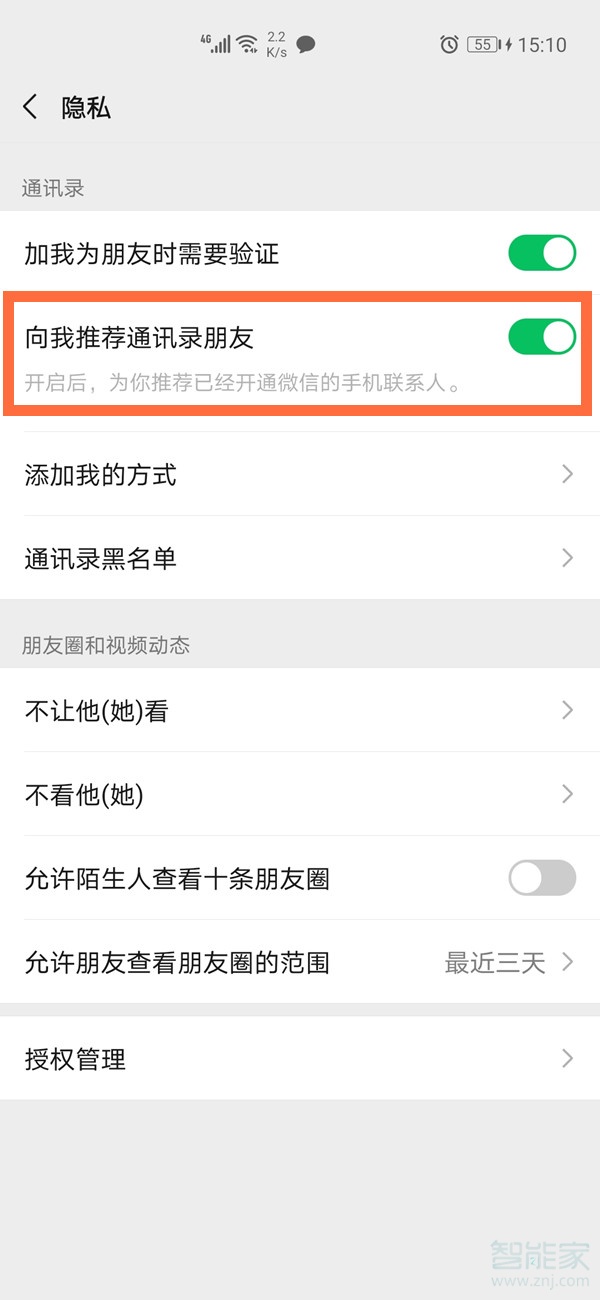Open 添加我的方式 settings
600x1300 pixels.
[x=300, y=474]
